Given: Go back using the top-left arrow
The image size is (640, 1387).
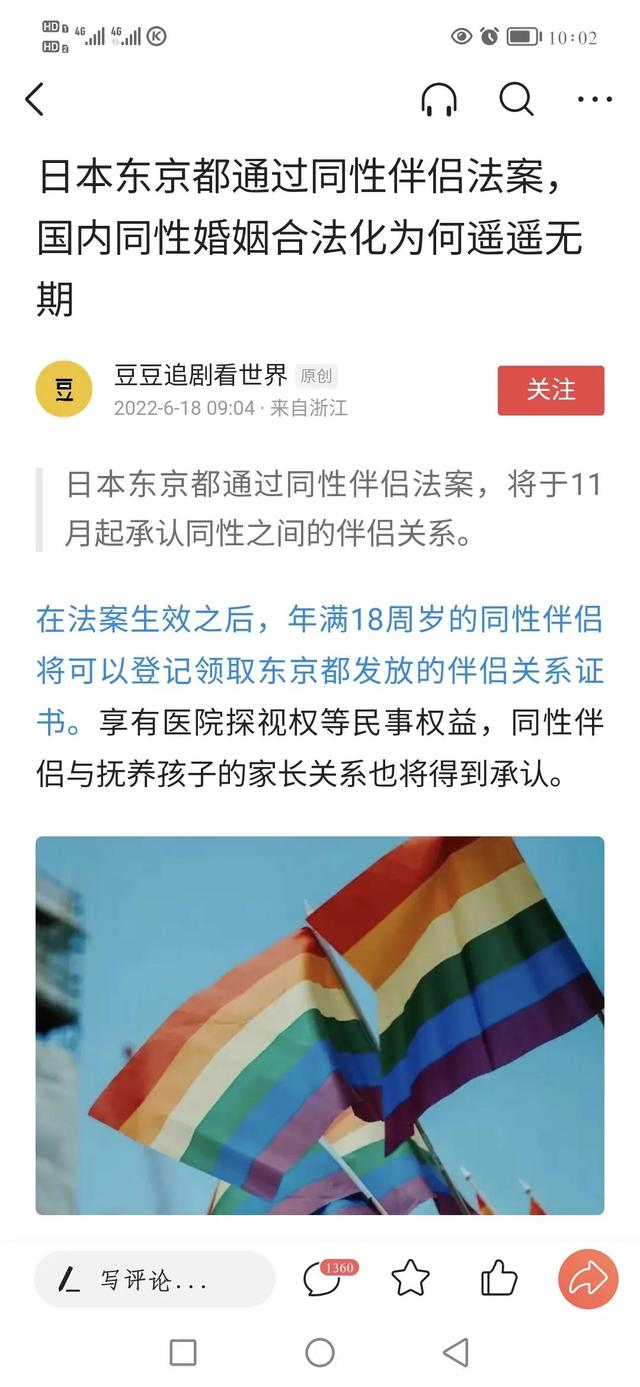Looking at the screenshot, I should click(35, 99).
